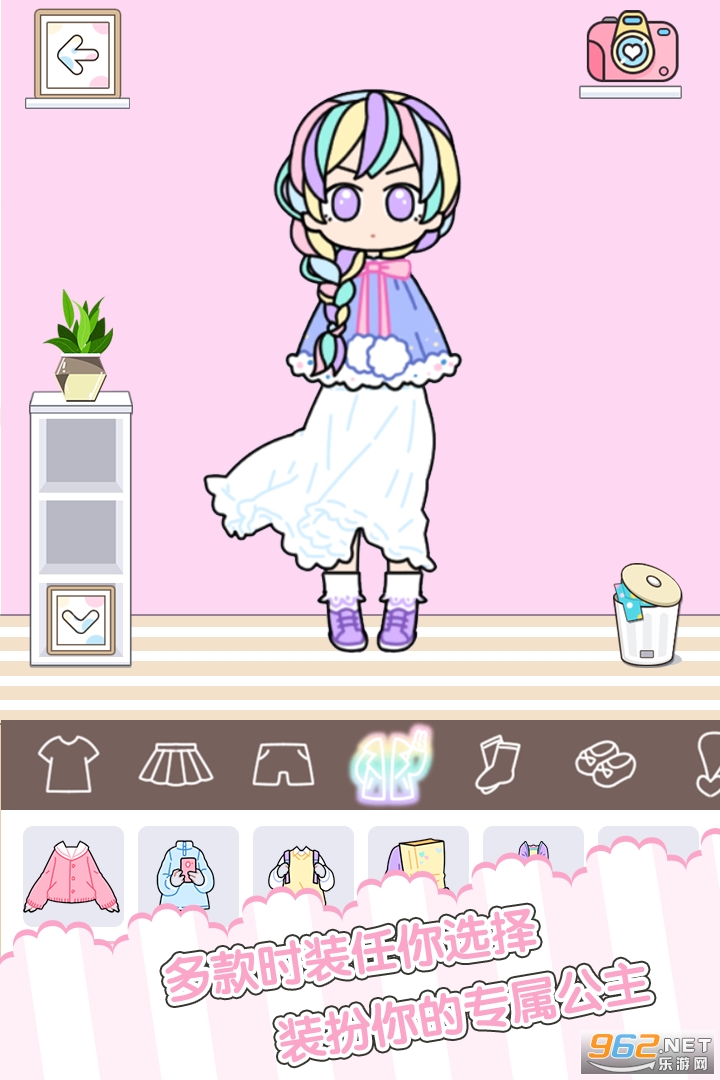
Task: Choose the yellow vest with backpack
Action: point(303,869)
